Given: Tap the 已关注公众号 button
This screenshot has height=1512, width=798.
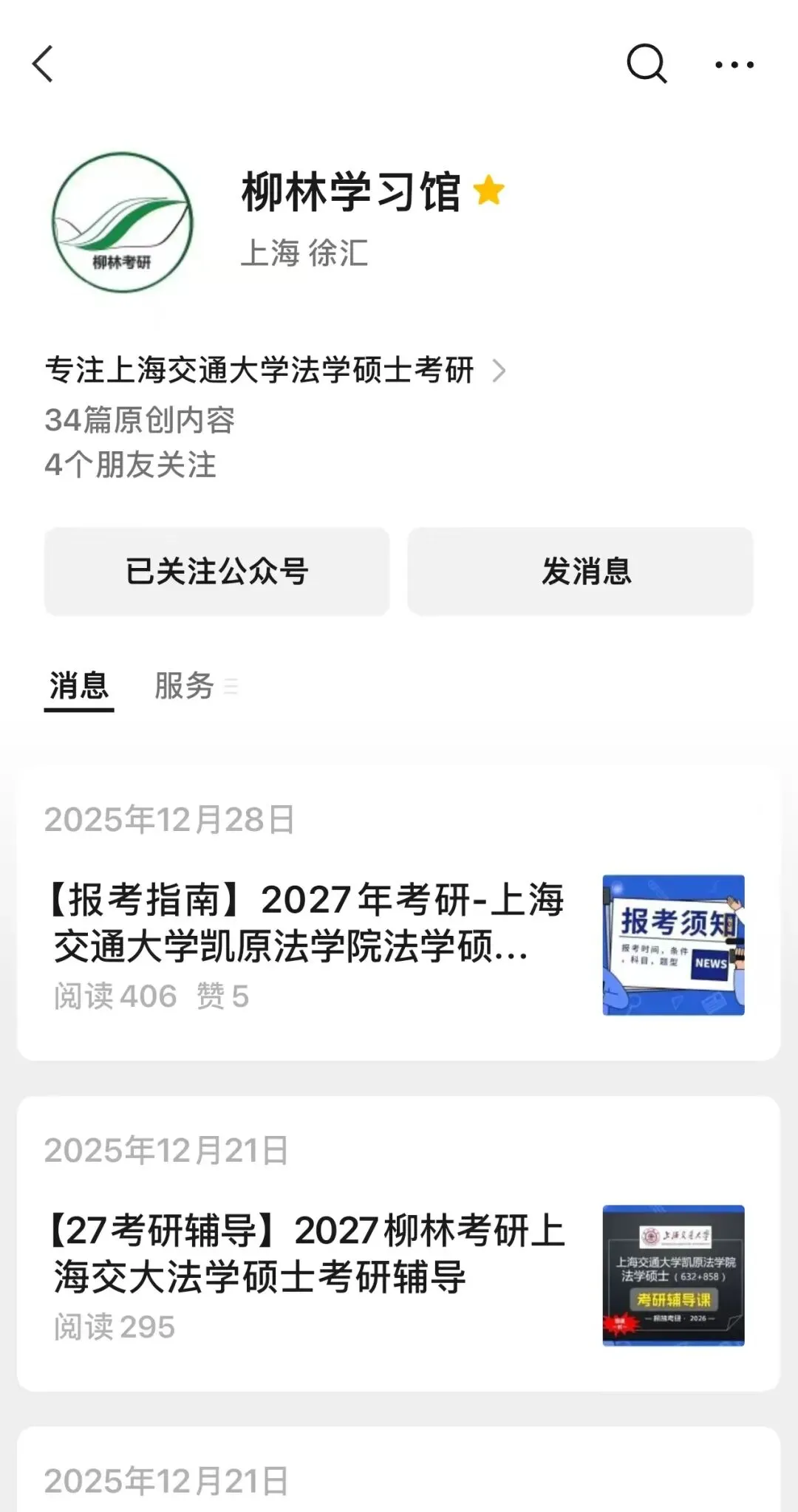Looking at the screenshot, I should [x=216, y=571].
